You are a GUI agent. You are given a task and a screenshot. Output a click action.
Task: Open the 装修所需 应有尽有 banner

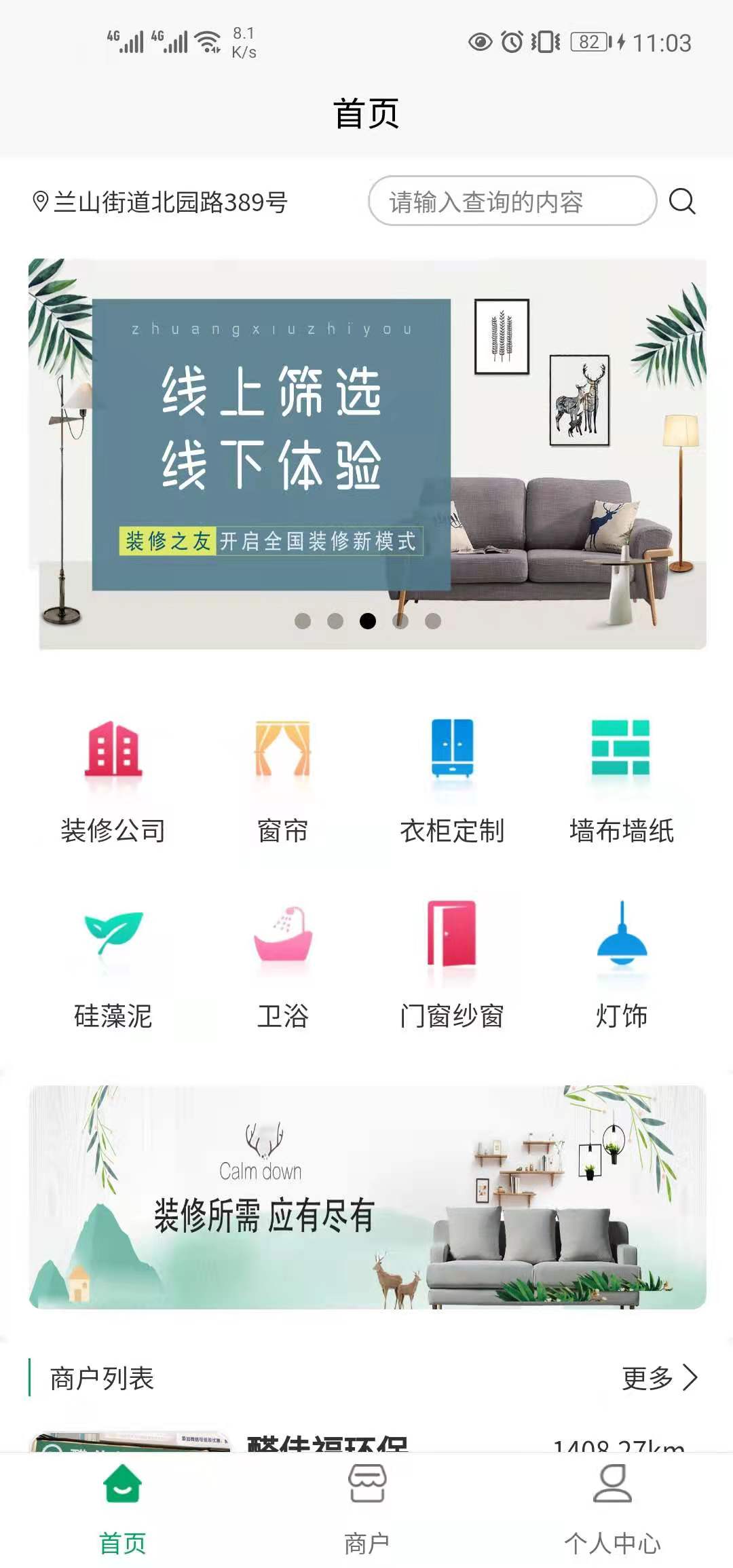[366, 1197]
